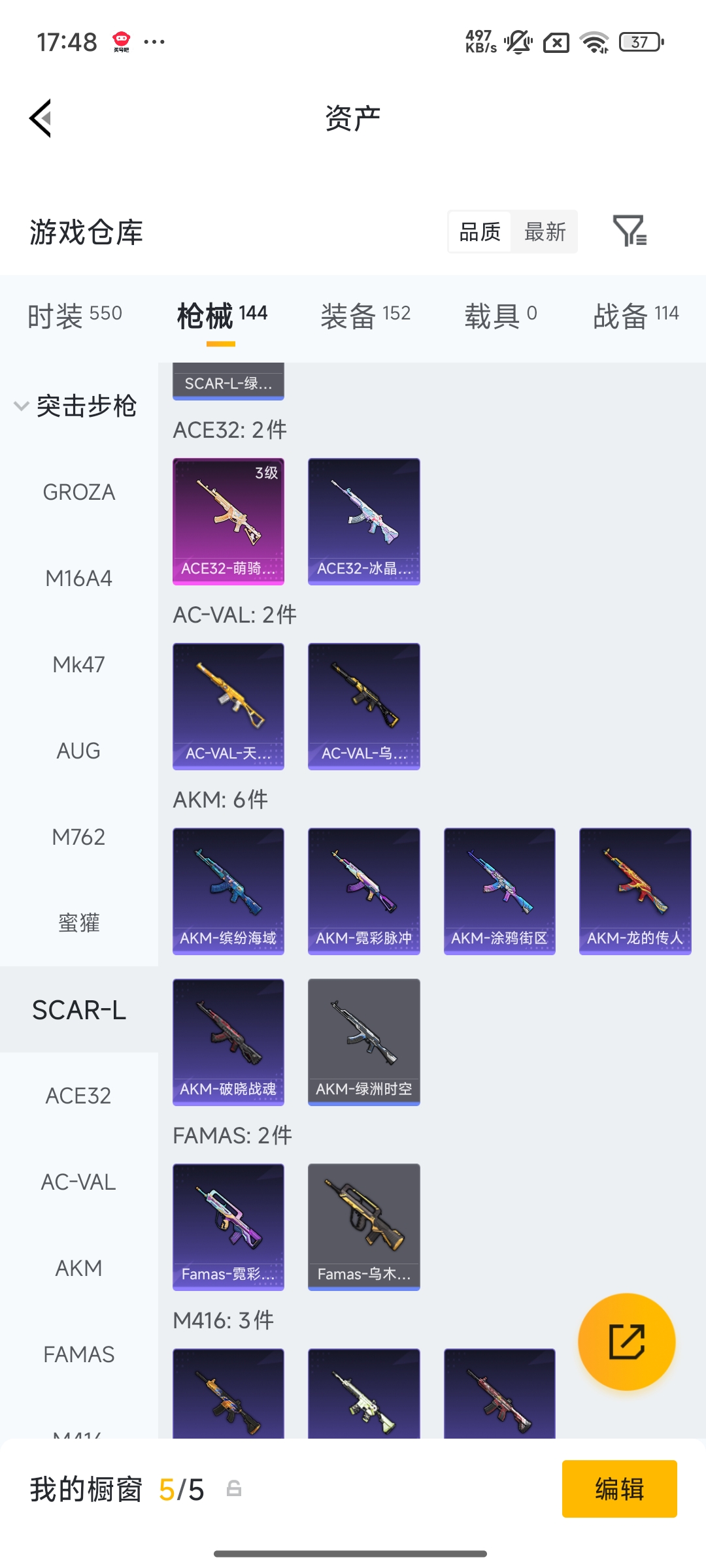The width and height of the screenshot is (706, 1568).
Task: Open the AKM-缤纷海域 skin card
Action: pyautogui.click(x=228, y=890)
